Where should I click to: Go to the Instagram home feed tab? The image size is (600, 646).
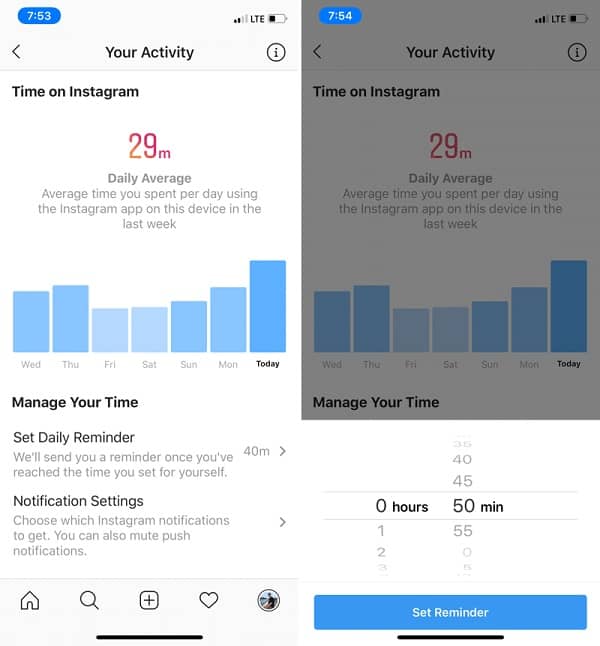pos(30,600)
